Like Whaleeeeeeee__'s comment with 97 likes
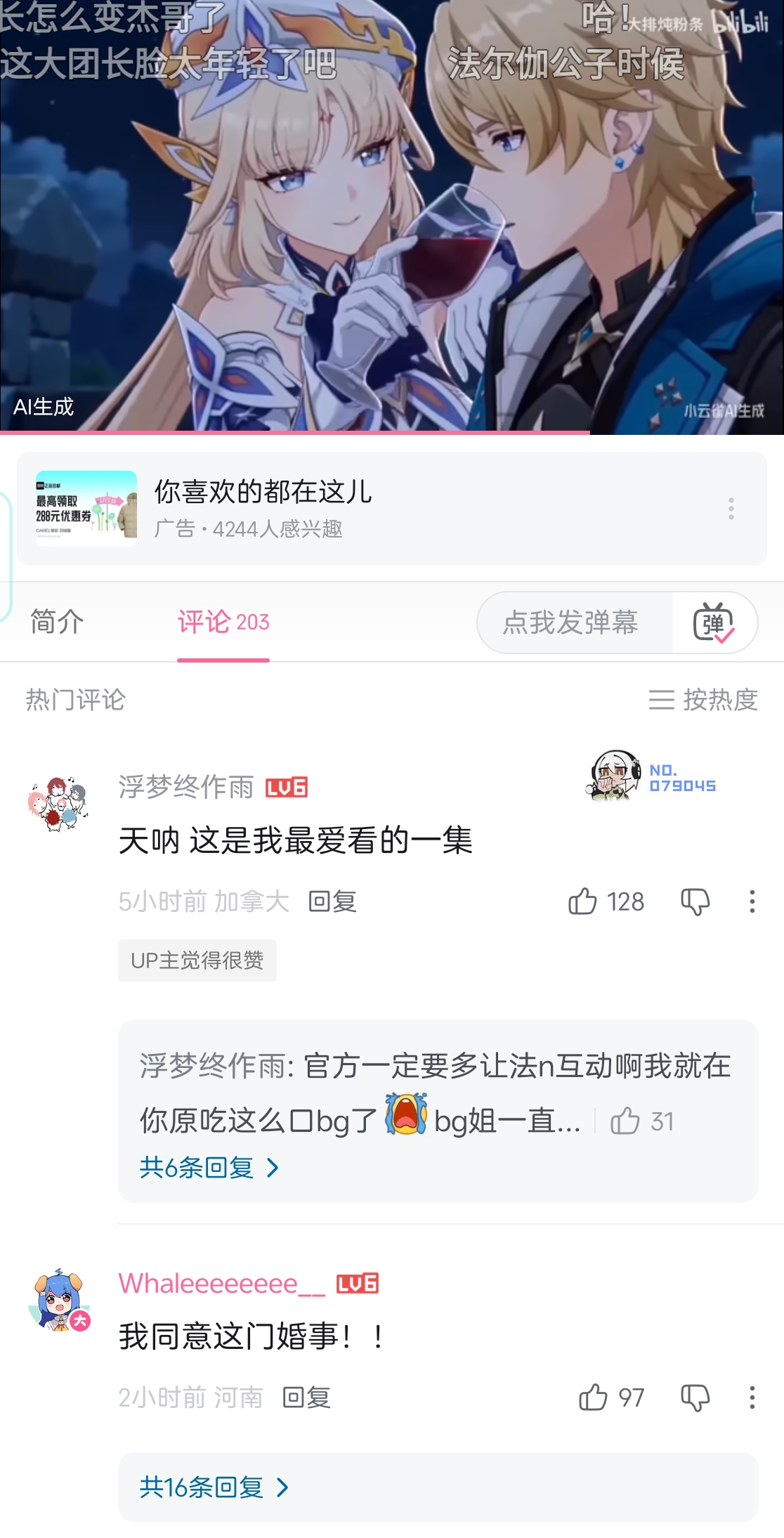 (611, 1397)
